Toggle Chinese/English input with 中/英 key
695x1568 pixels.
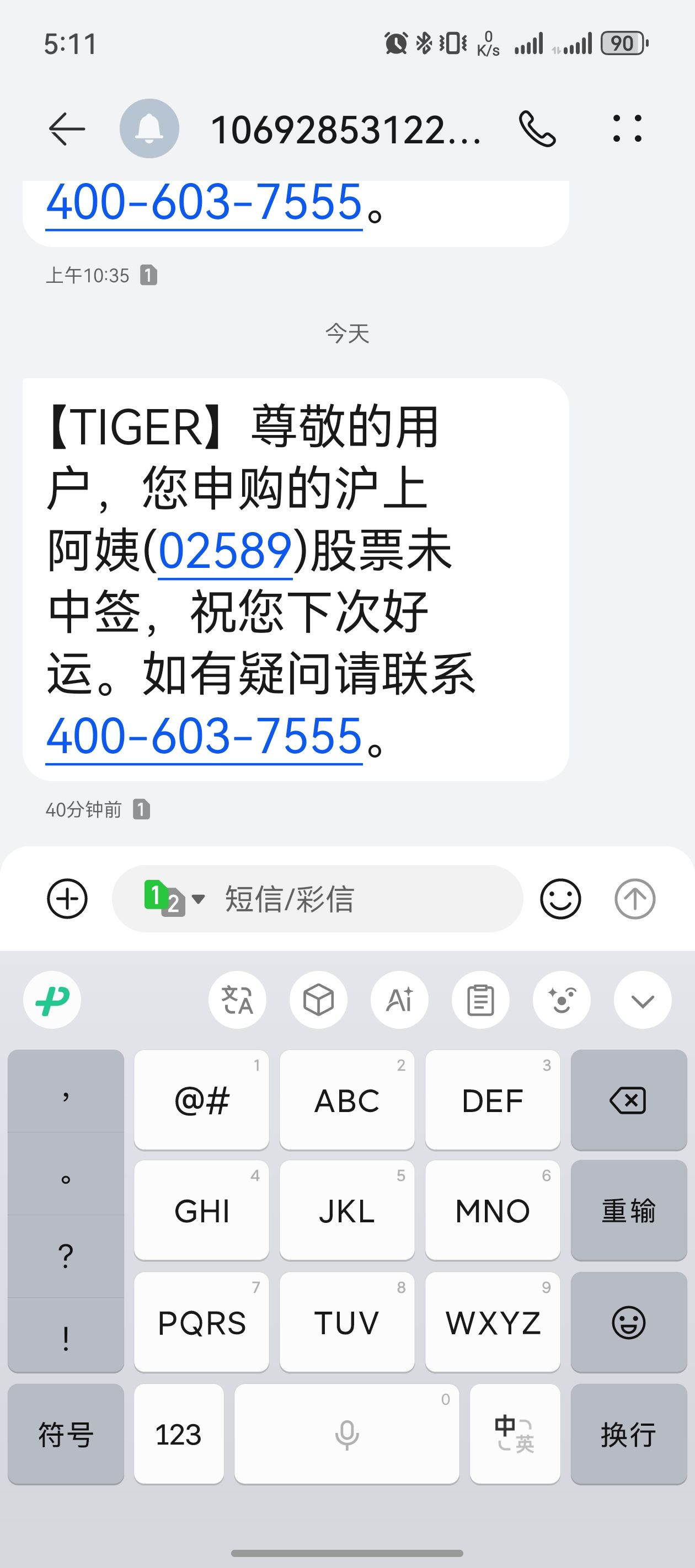[515, 1433]
